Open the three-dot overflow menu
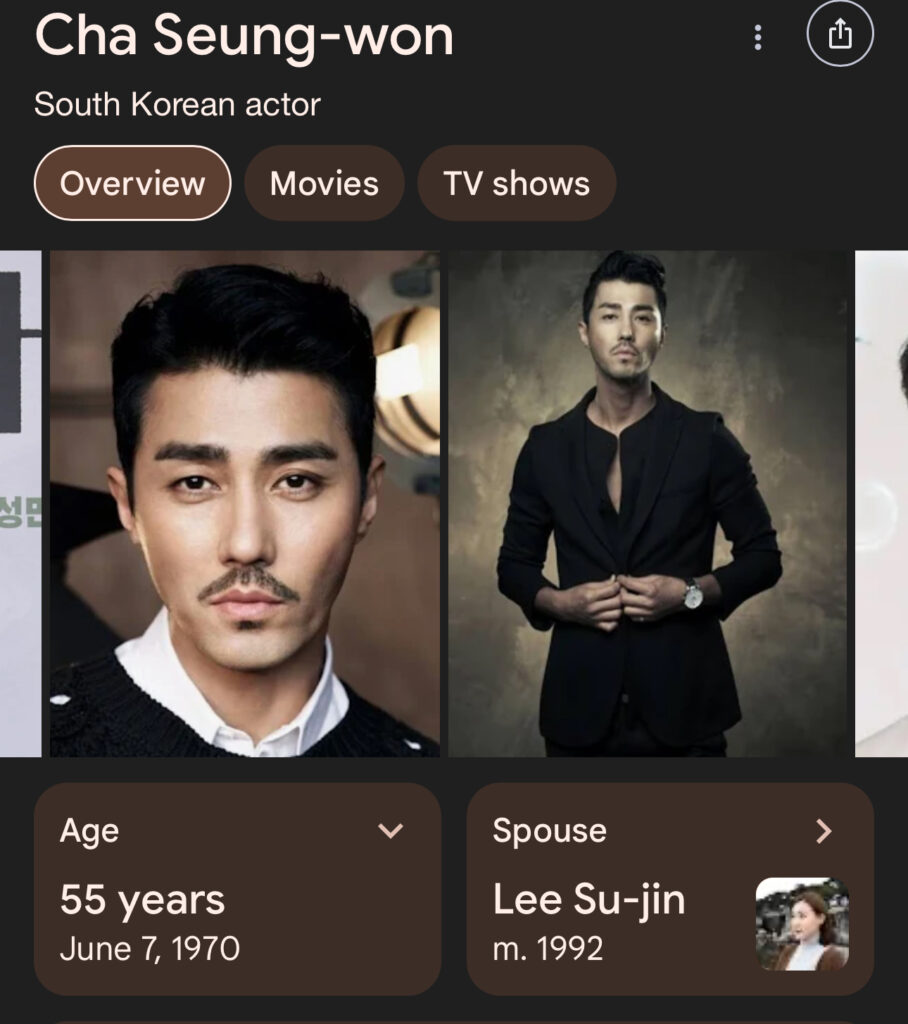 pos(758,38)
